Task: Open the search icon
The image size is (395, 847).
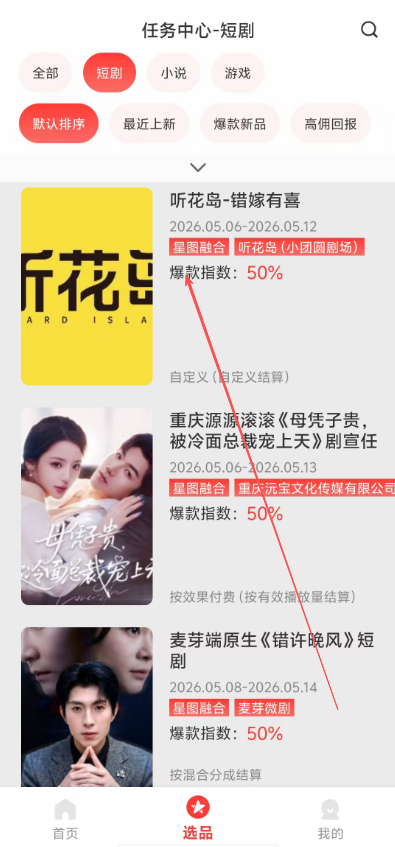Action: 369,30
